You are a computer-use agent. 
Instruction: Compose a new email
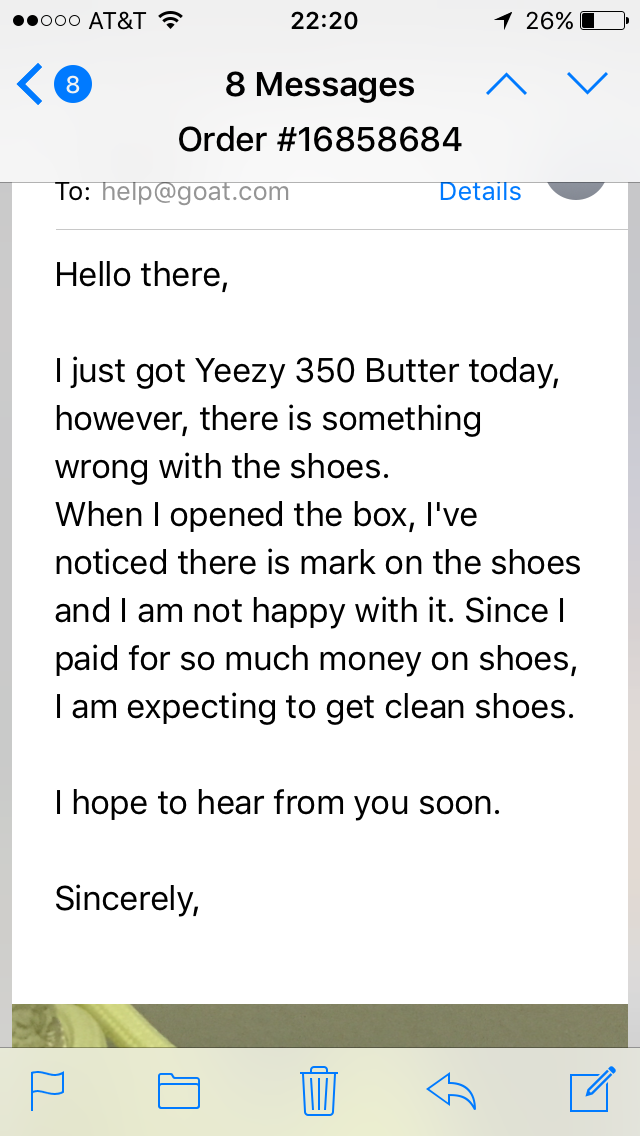coord(593,1089)
